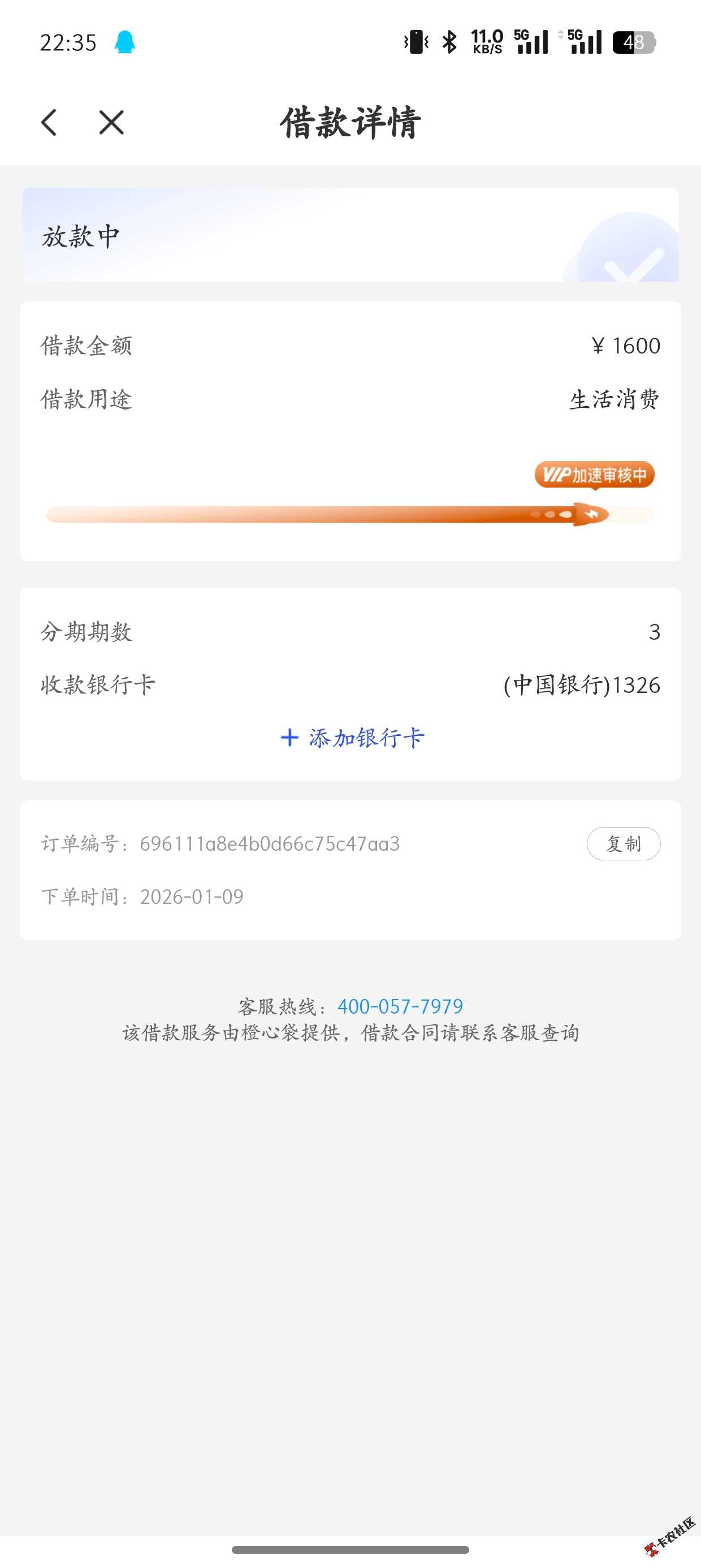
Task: Tap 添加银行卡 to add a bank card
Action: point(352,738)
